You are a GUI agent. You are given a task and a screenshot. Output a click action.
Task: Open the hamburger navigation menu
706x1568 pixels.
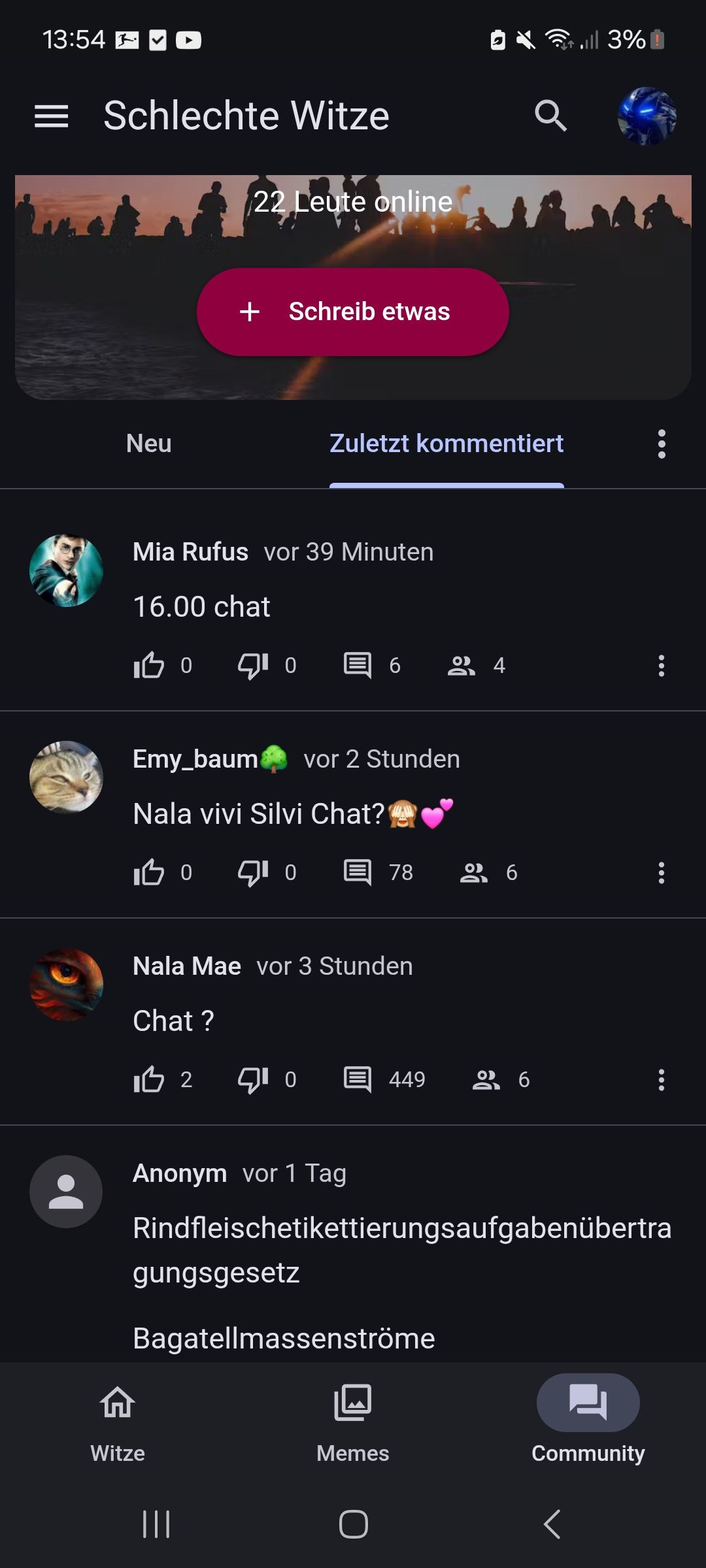[x=51, y=116]
